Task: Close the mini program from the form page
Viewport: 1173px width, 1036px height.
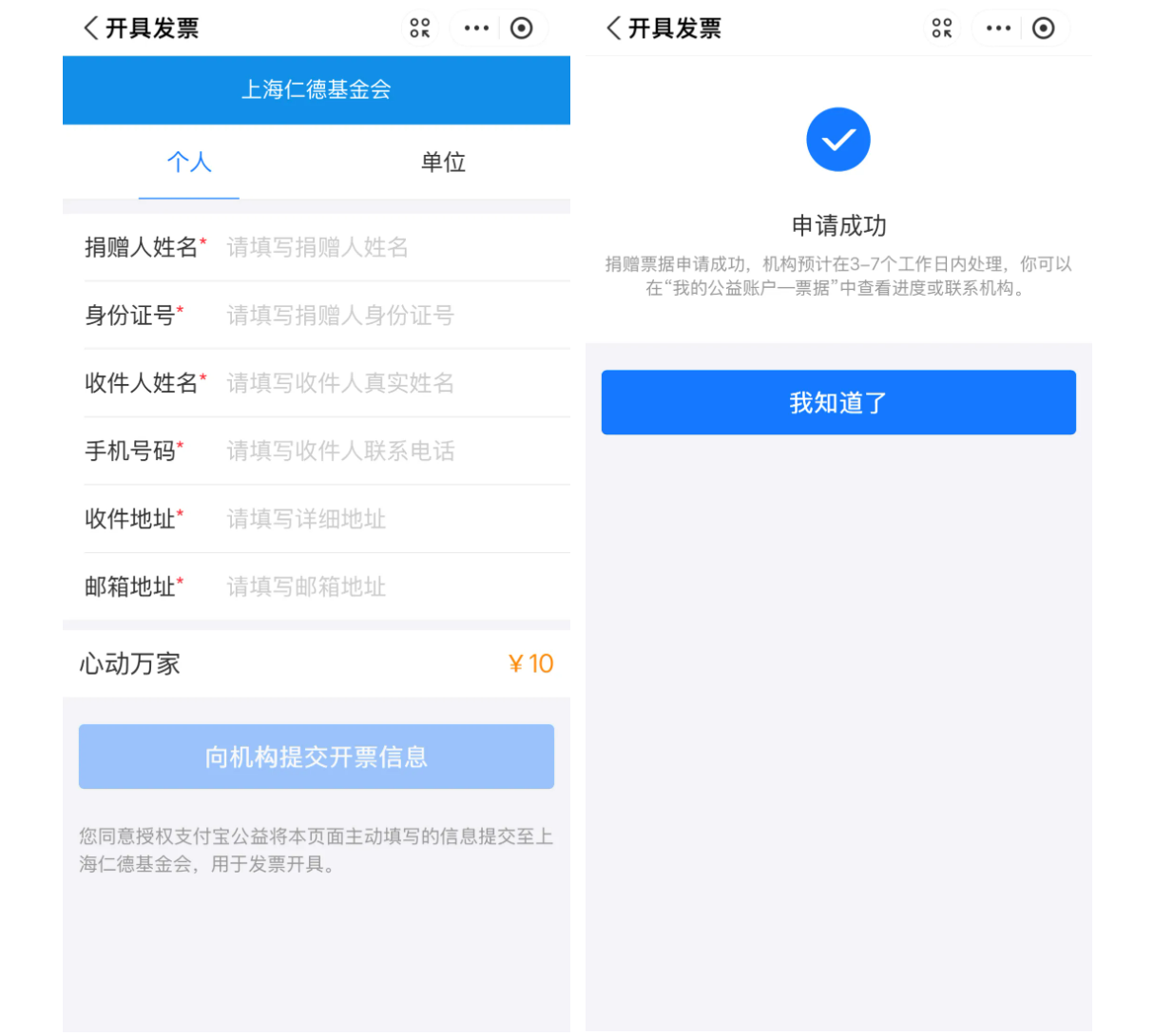Action: tap(521, 29)
